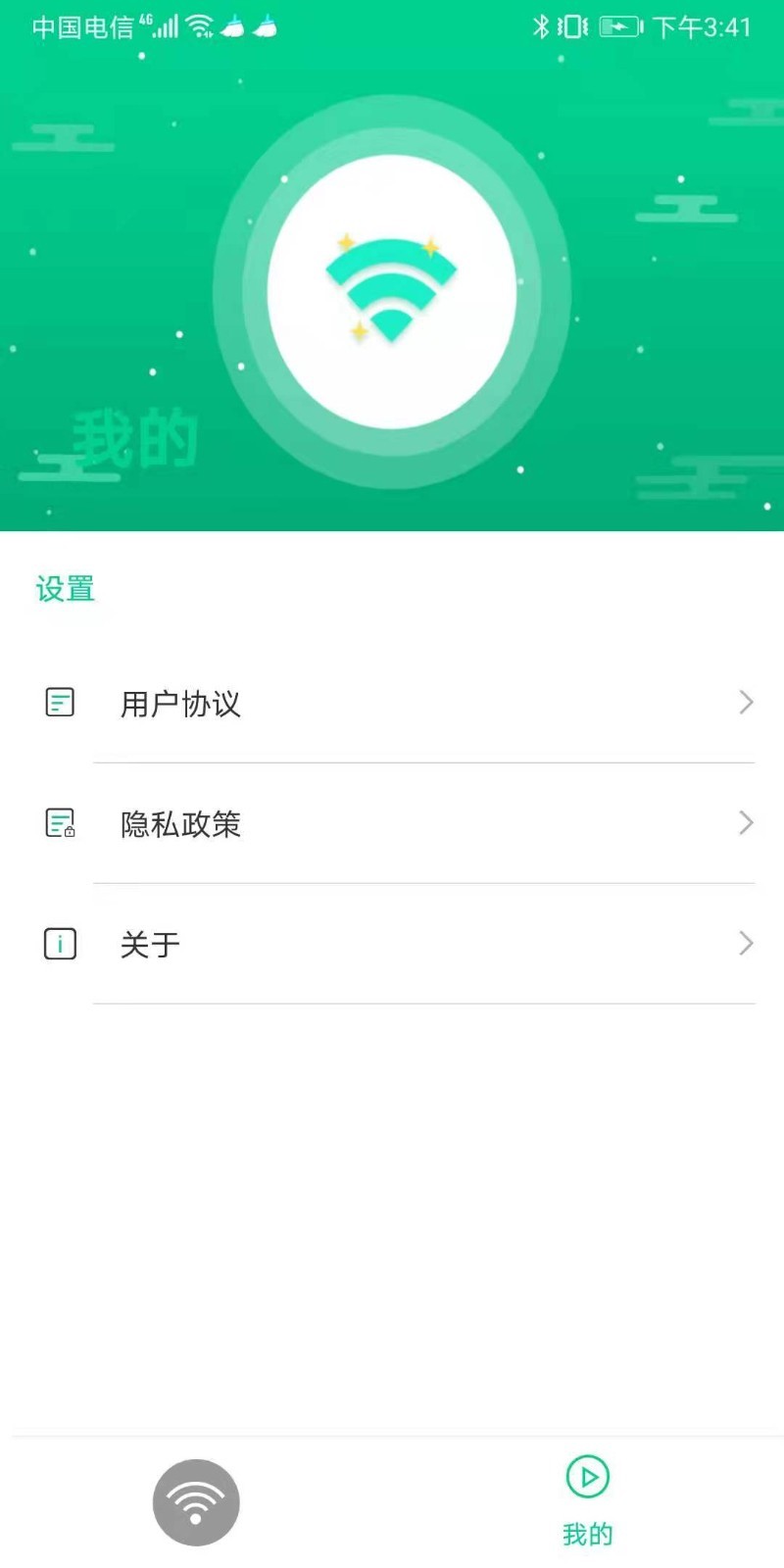Switch to the WiFi tab
This screenshot has height=1568, width=784.
point(196,1502)
